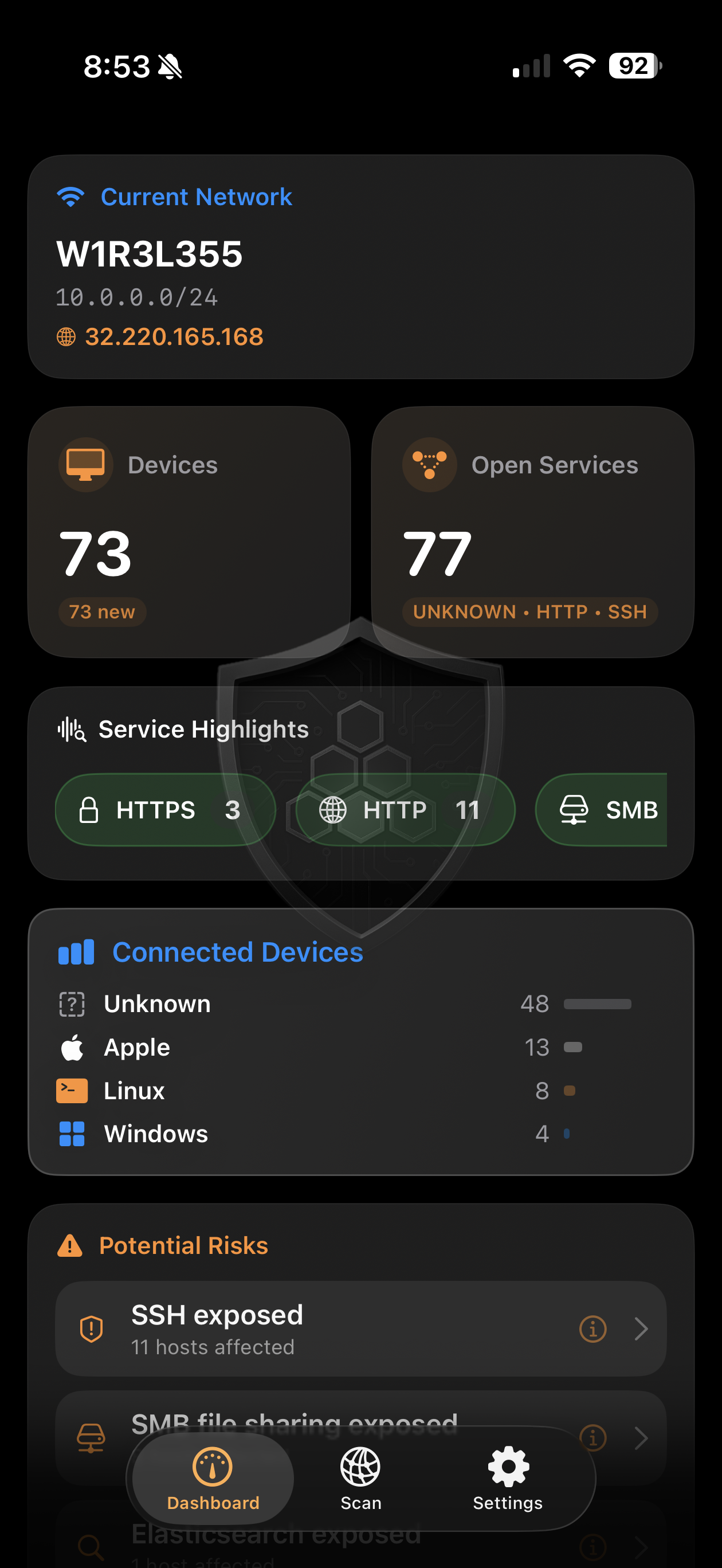722x1568 pixels.
Task: Select the Wi-Fi icon beside Current Network
Action: pos(70,196)
